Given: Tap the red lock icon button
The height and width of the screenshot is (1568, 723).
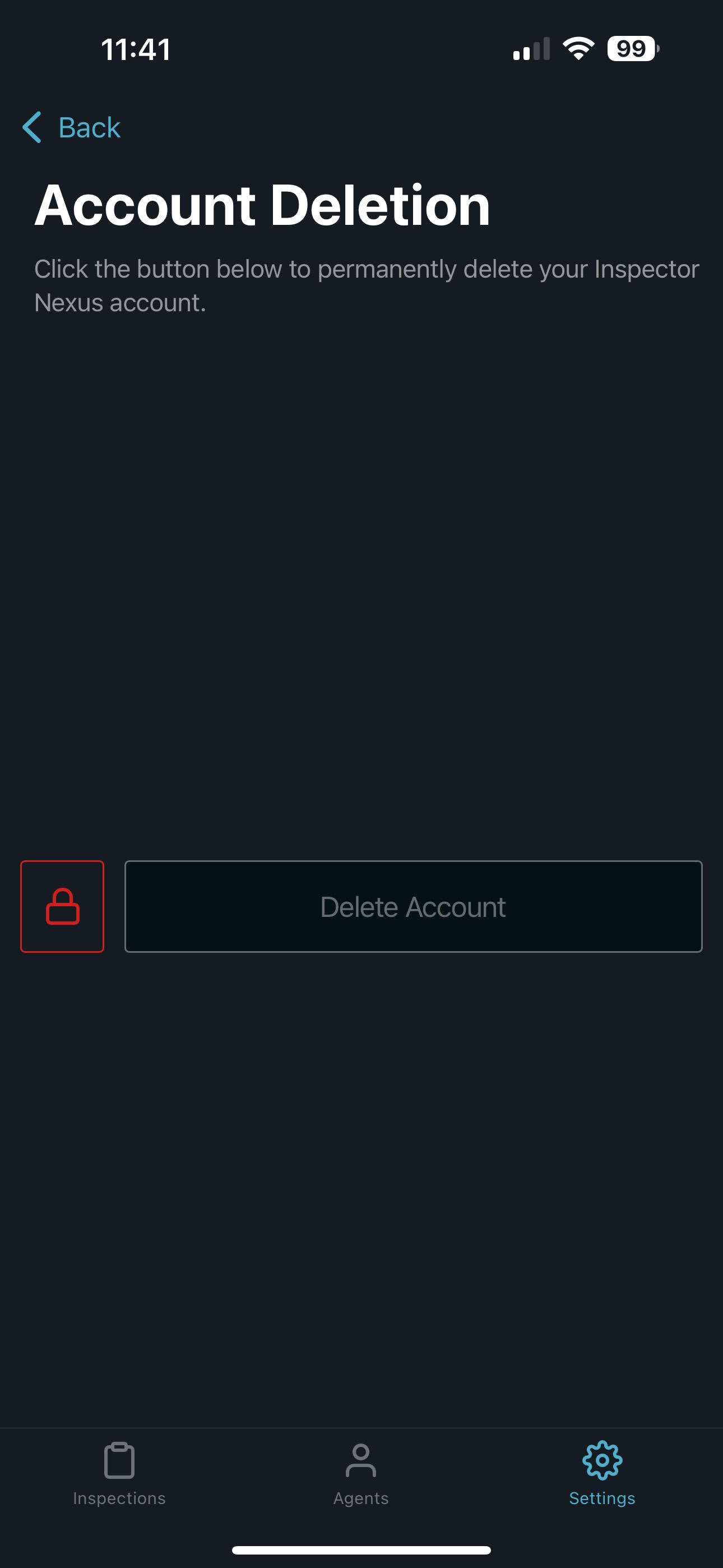Looking at the screenshot, I should (62, 906).
